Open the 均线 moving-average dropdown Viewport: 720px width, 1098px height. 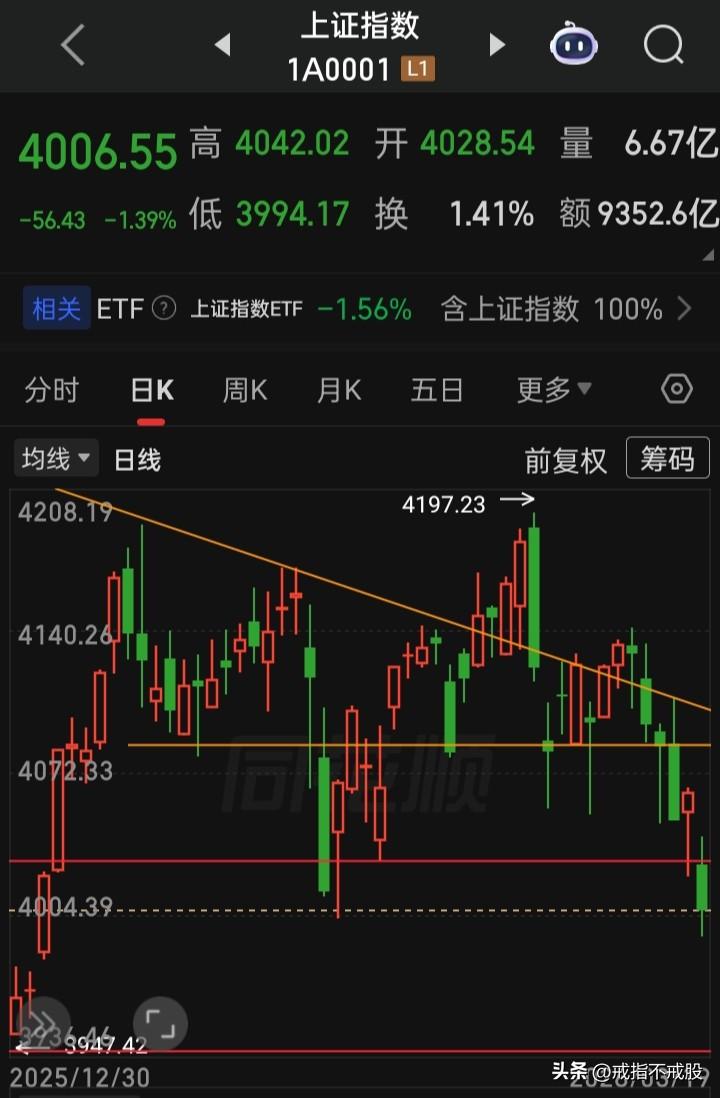[55, 459]
